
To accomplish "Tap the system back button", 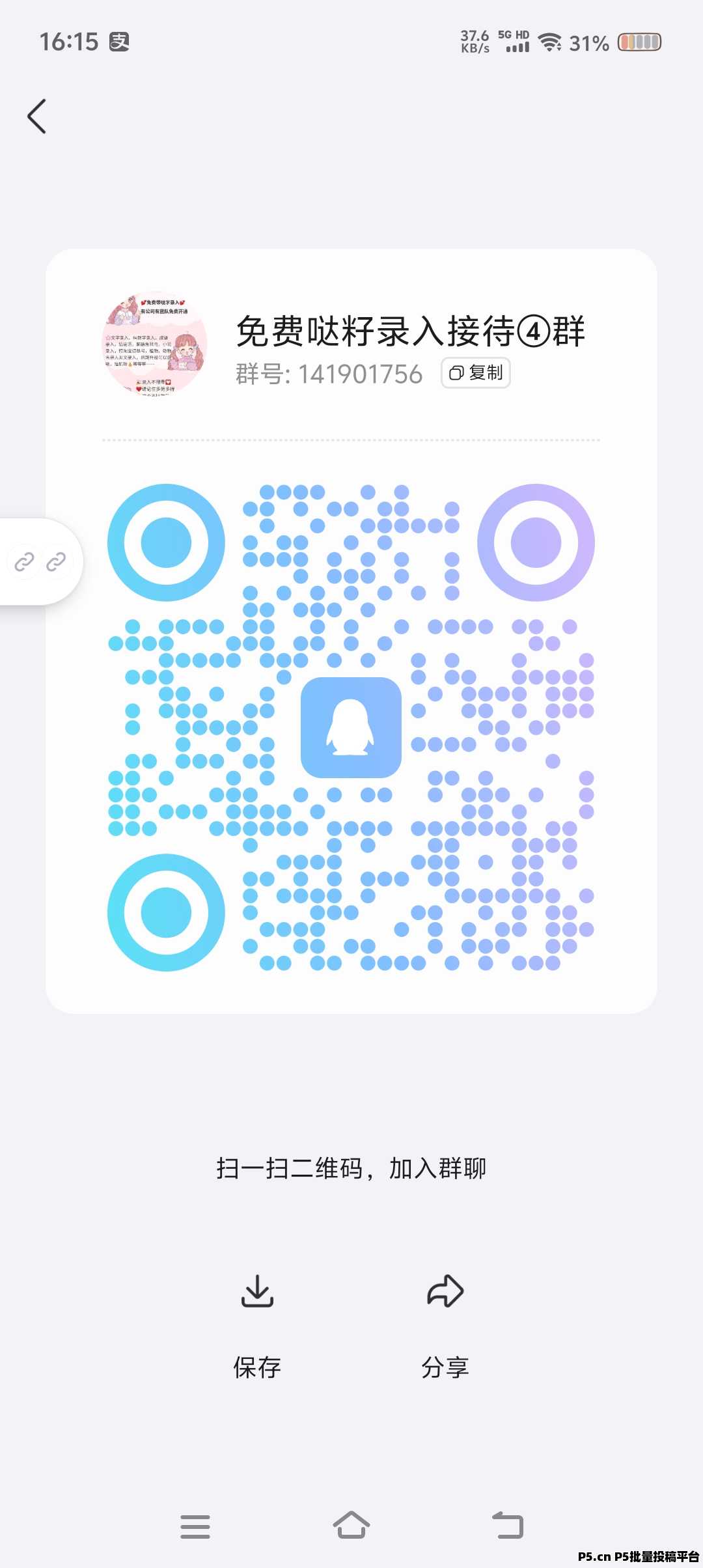I will [x=508, y=1525].
